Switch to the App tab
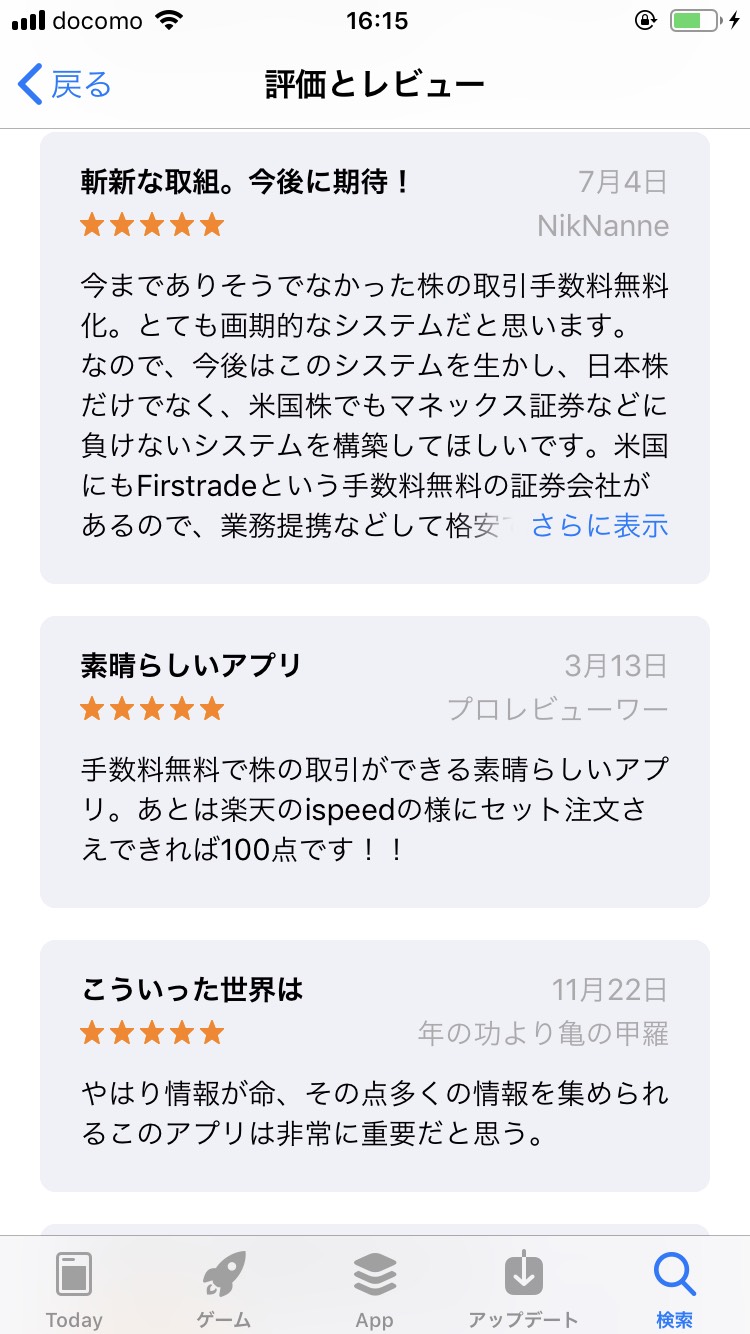 pos(374,1288)
